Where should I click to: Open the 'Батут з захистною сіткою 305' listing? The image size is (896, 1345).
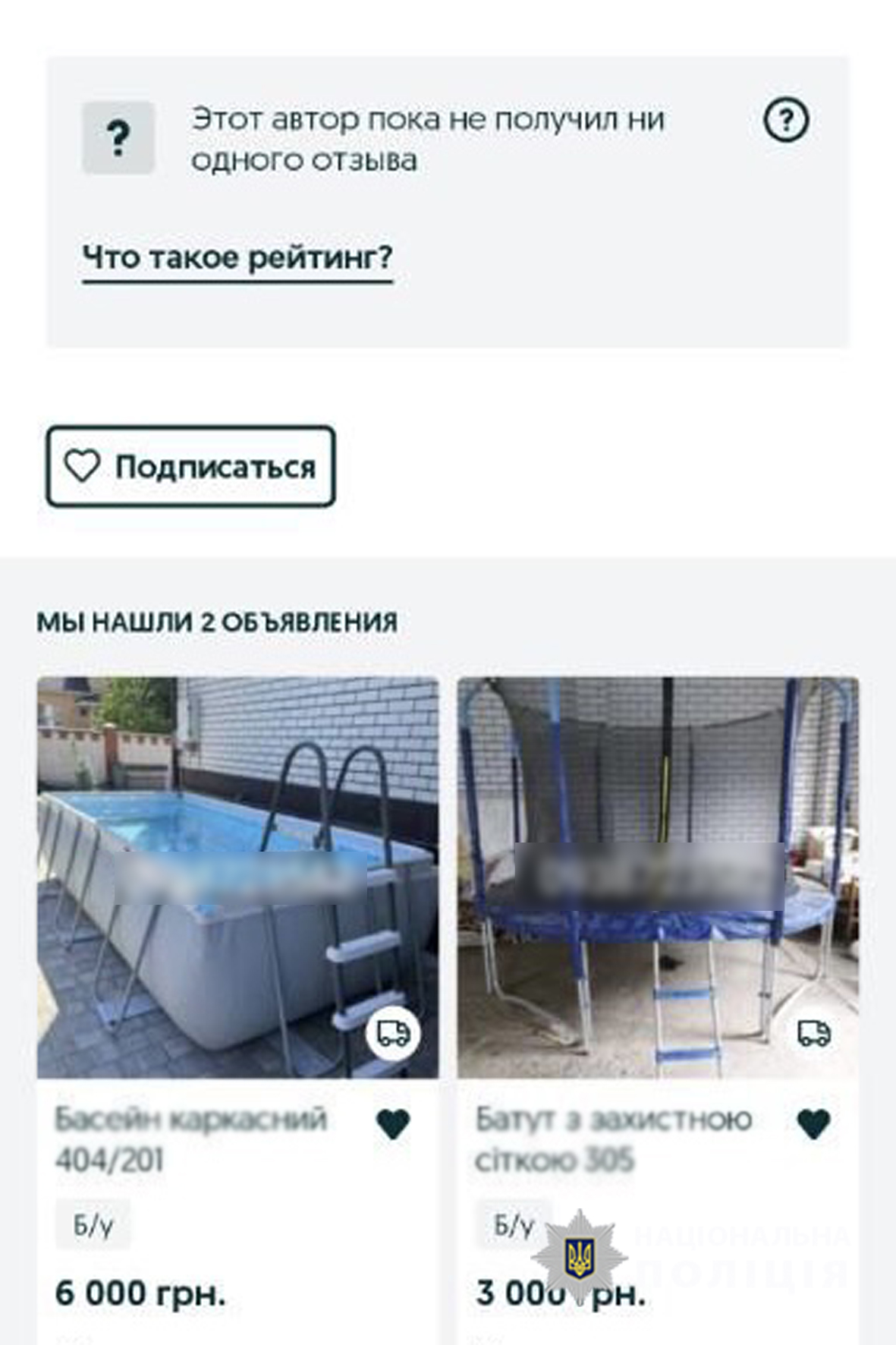[613, 1139]
